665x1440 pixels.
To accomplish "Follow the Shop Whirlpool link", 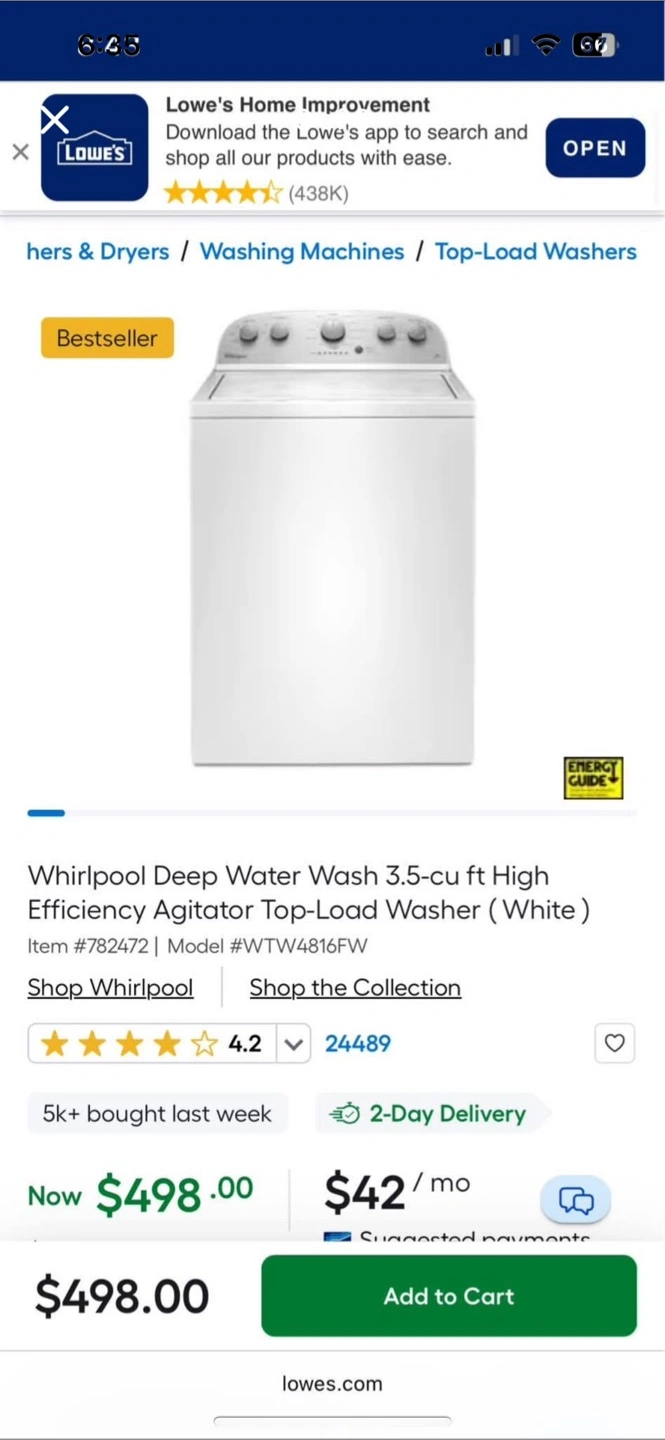I will [x=110, y=988].
